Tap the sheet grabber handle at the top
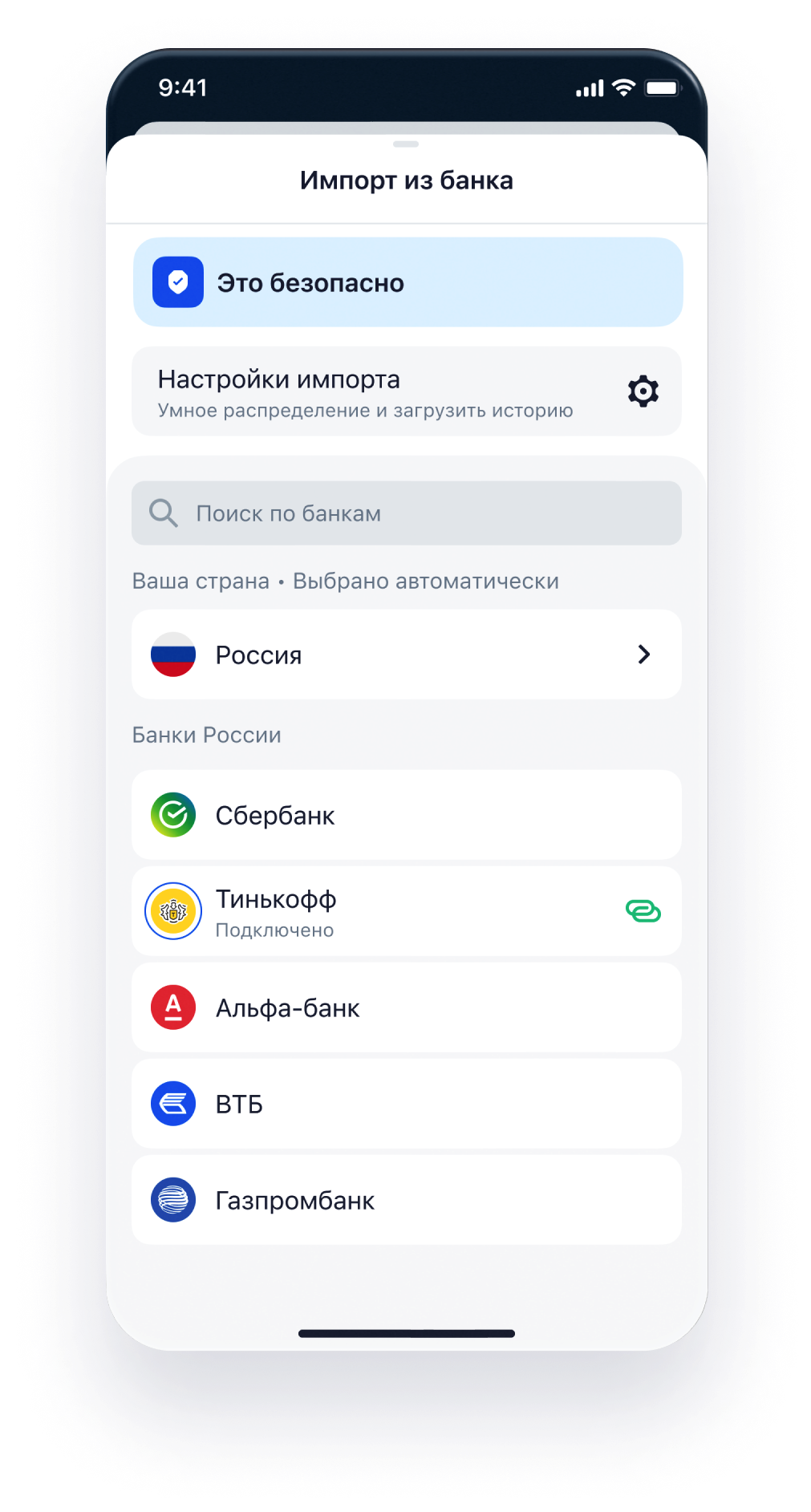This screenshot has width=811, height=1512. click(406, 144)
